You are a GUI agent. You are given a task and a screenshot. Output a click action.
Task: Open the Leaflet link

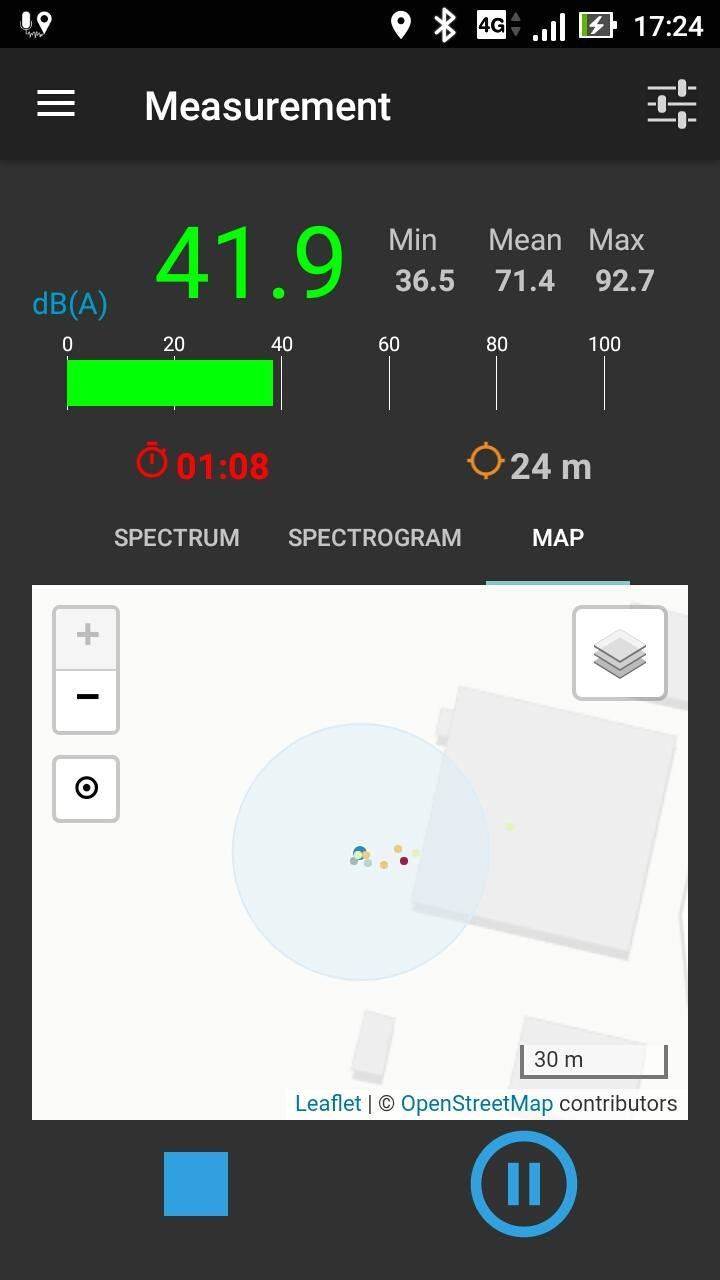tap(327, 1103)
